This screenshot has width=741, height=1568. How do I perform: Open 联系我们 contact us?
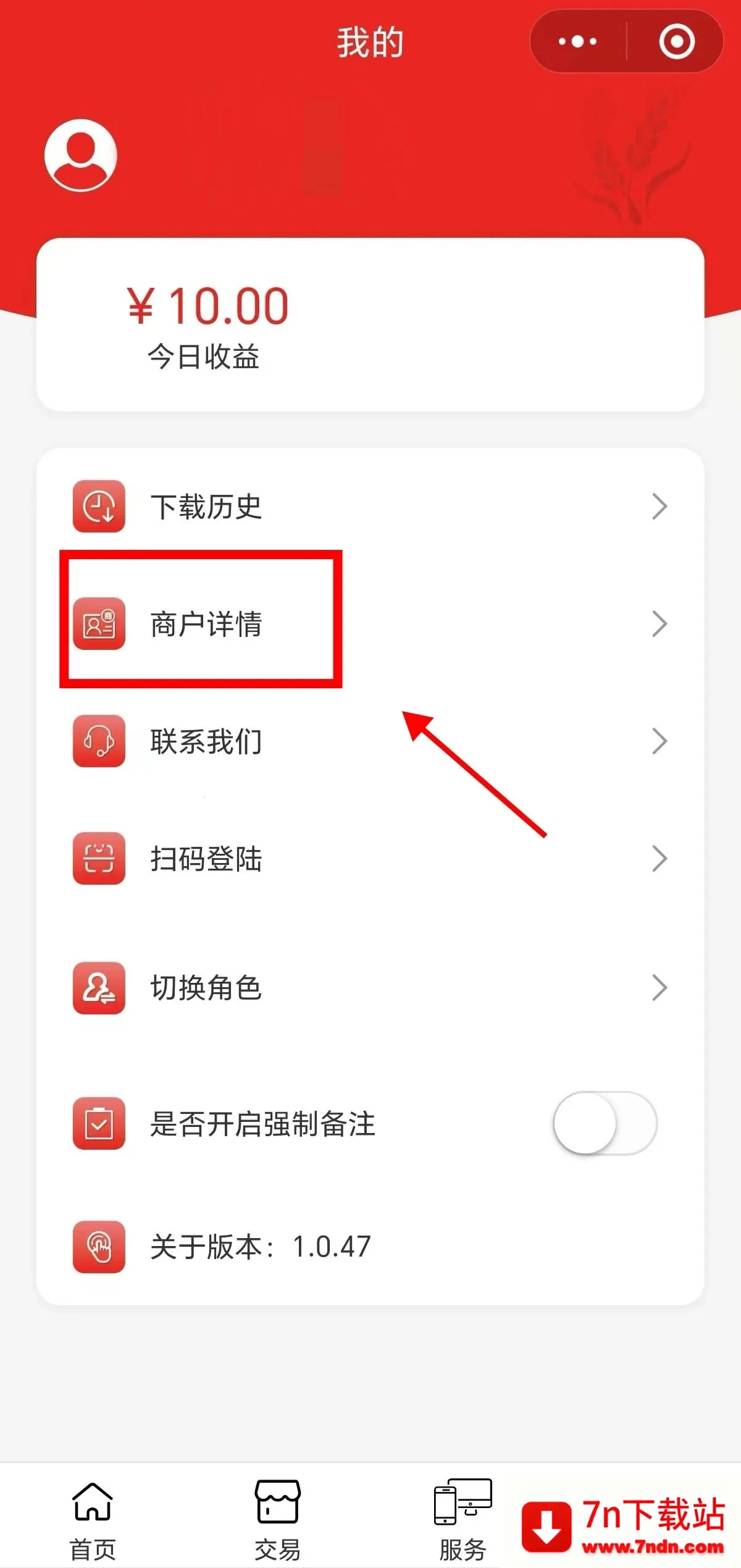(x=369, y=741)
